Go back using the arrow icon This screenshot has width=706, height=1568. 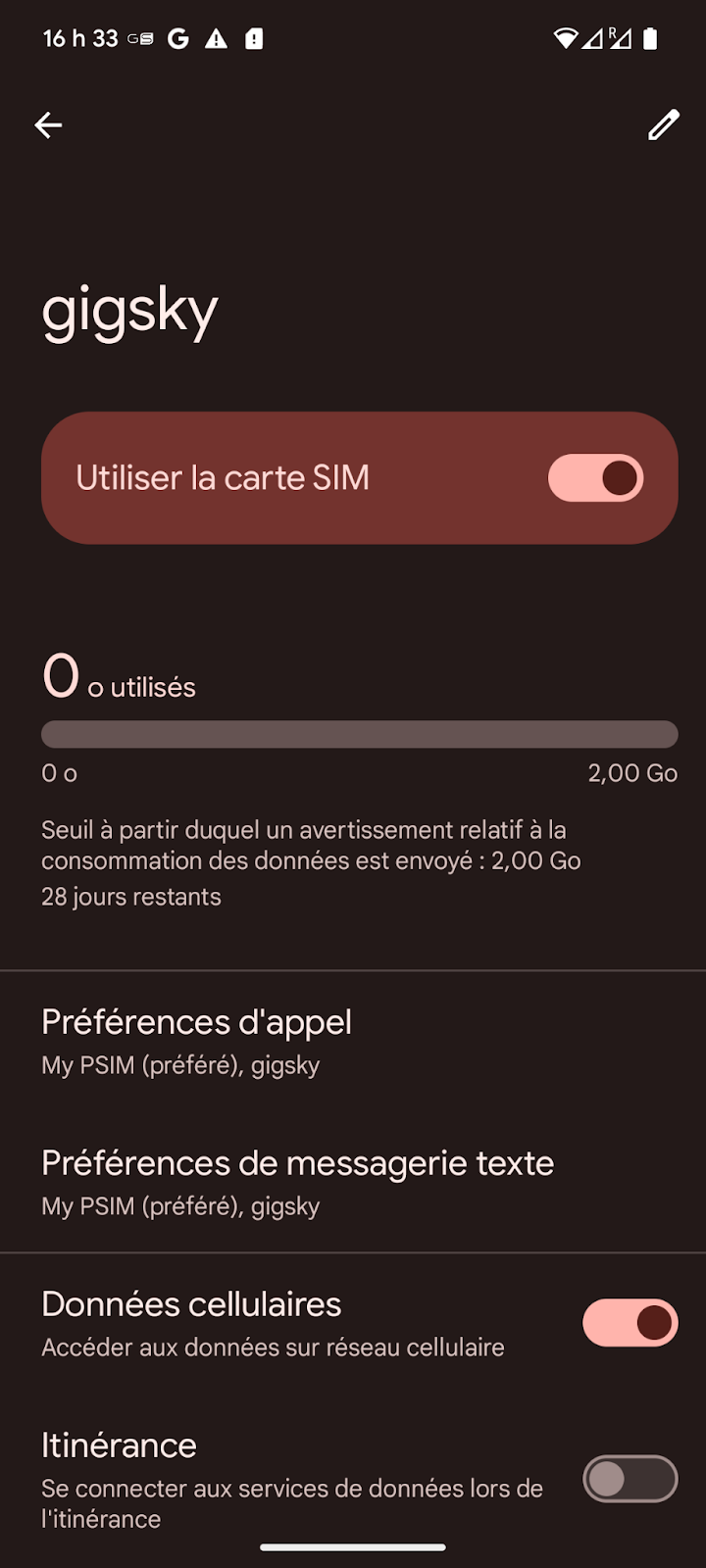coord(48,125)
